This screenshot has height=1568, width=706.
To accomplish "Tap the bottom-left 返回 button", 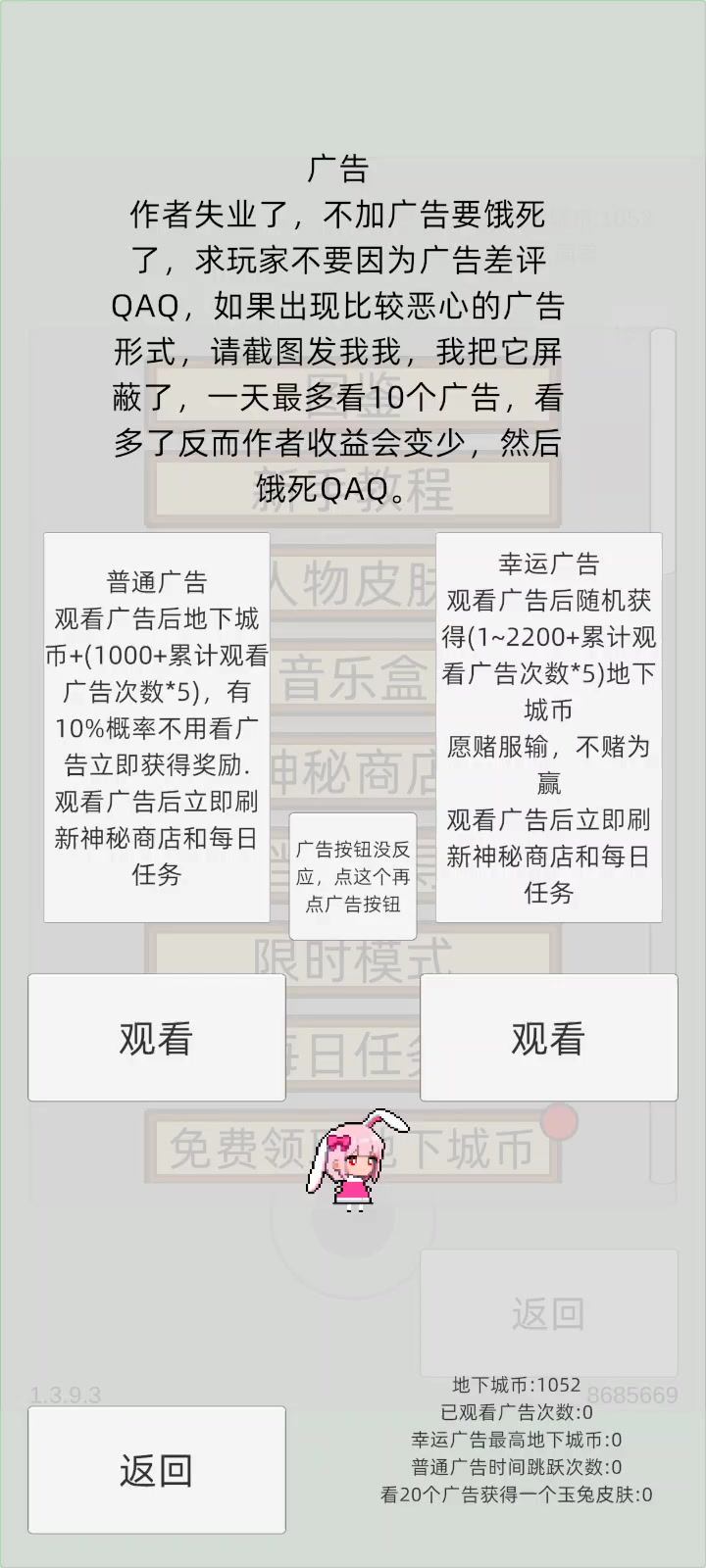I will (x=157, y=1470).
